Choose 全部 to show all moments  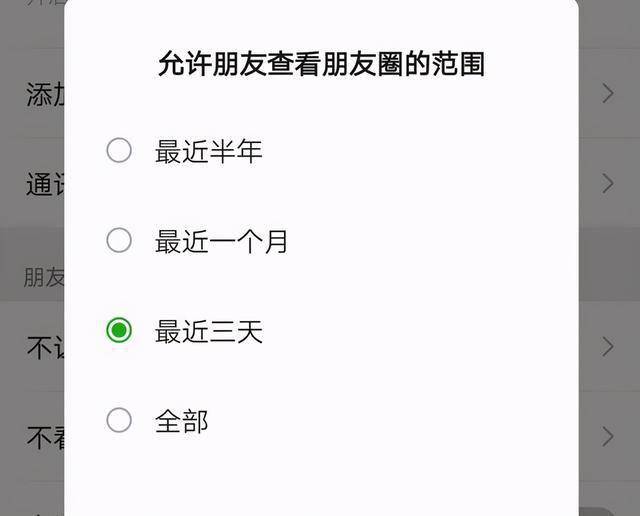[x=119, y=420]
